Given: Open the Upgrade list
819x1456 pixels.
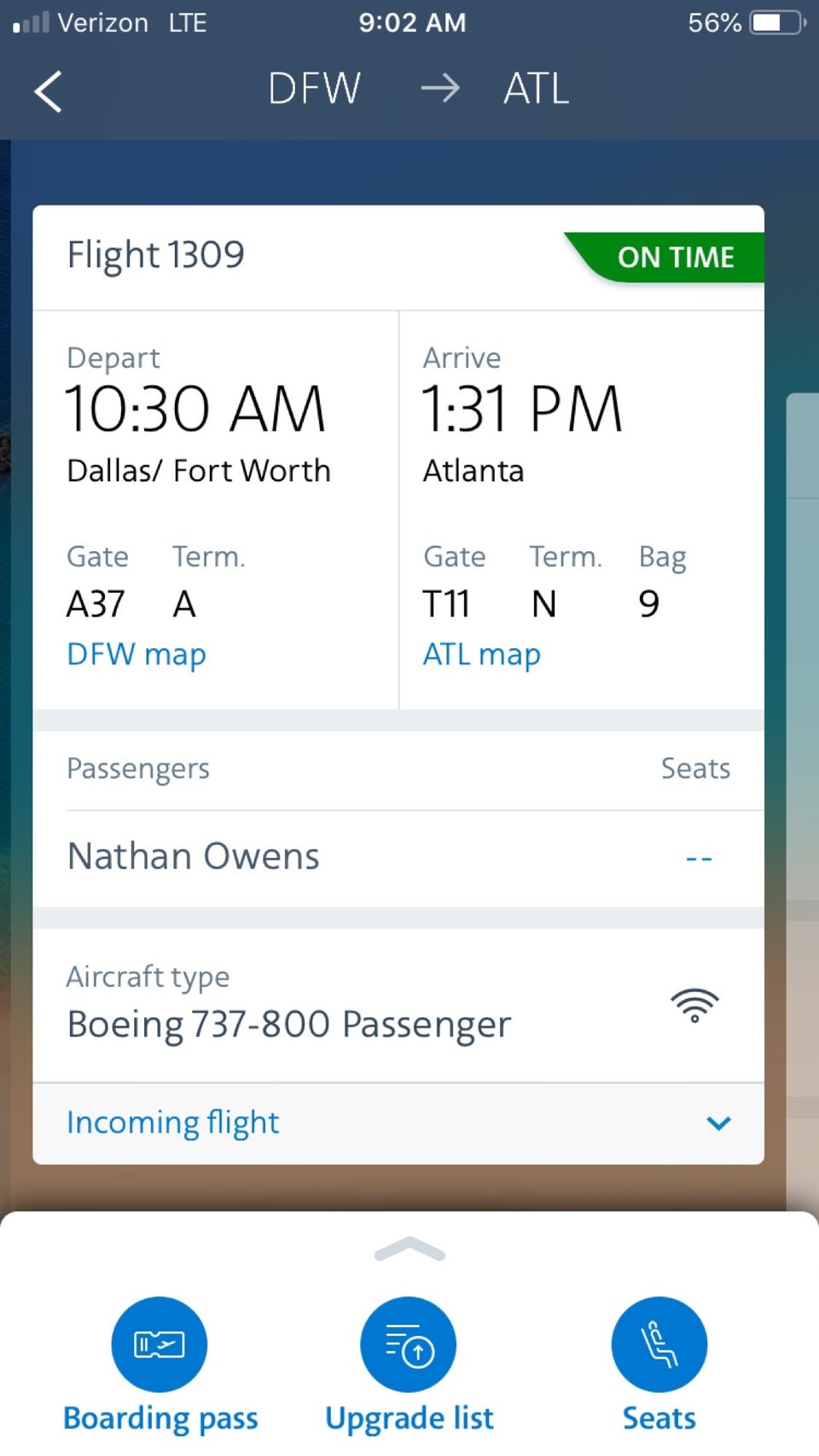Looking at the screenshot, I should pos(409,1345).
